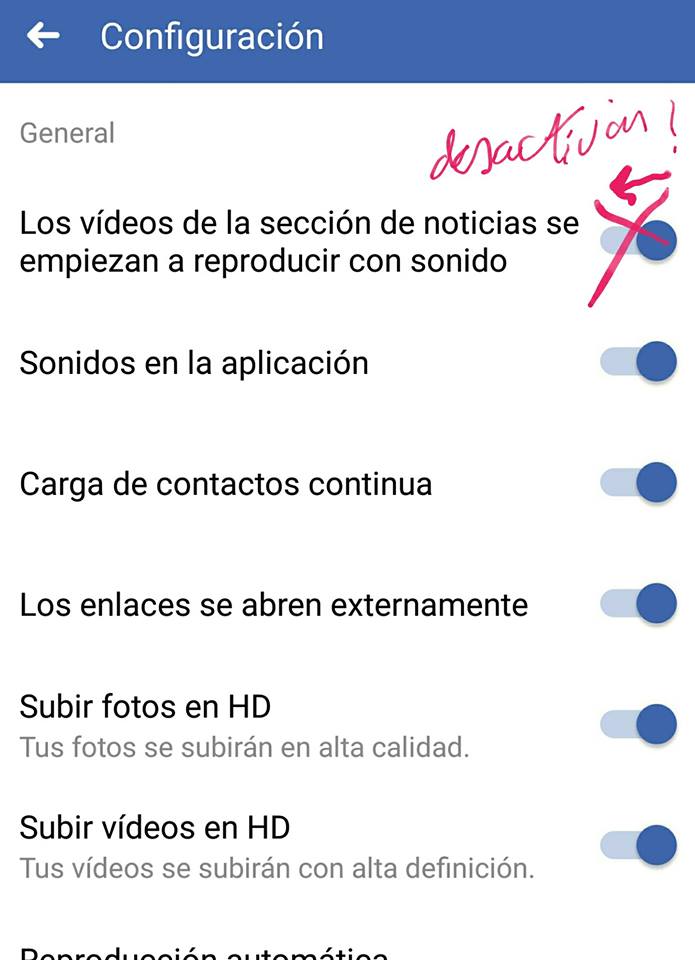Toggle Carga de contactos continua switch

[640, 483]
